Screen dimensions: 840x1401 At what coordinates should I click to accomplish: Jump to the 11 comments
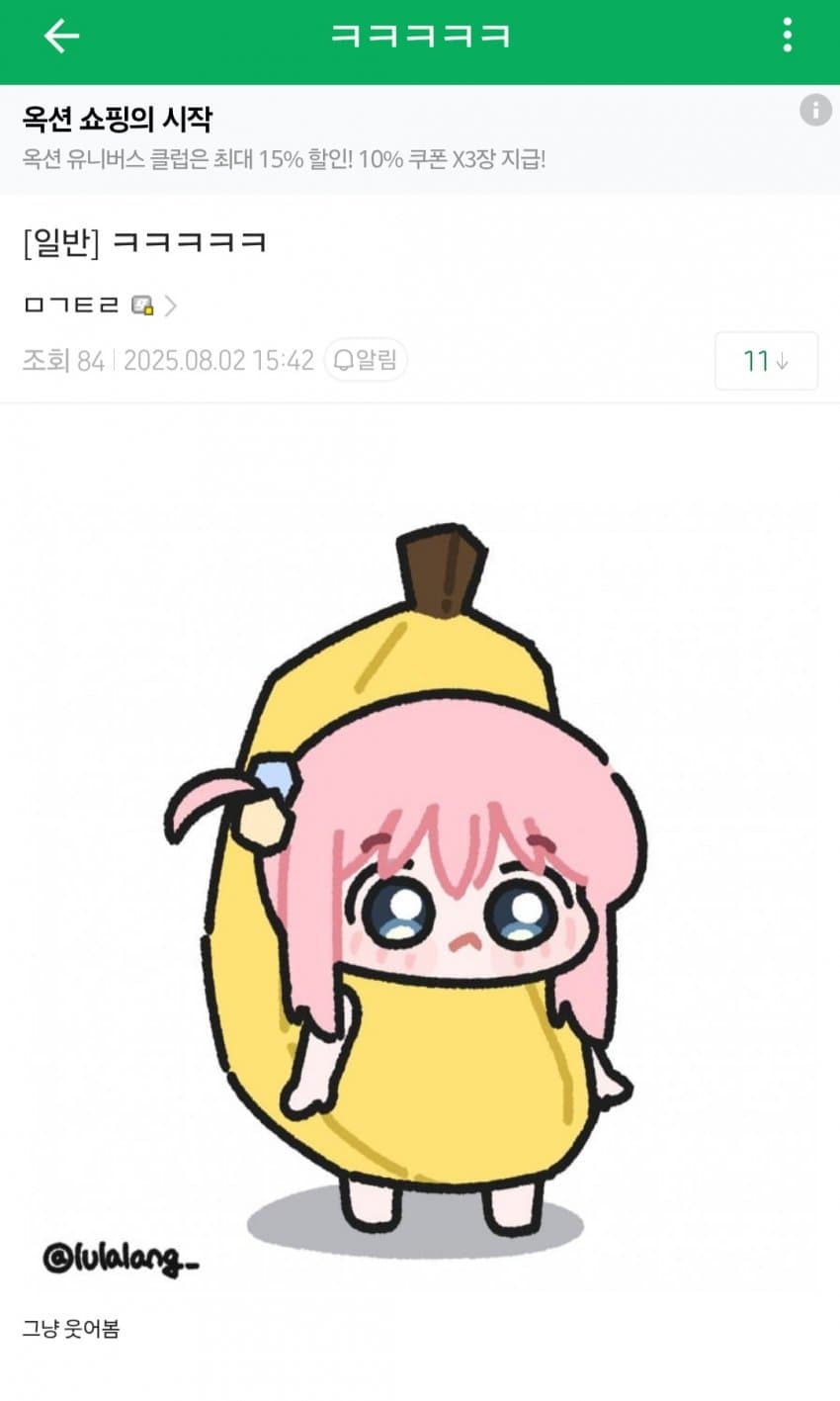[x=765, y=361]
